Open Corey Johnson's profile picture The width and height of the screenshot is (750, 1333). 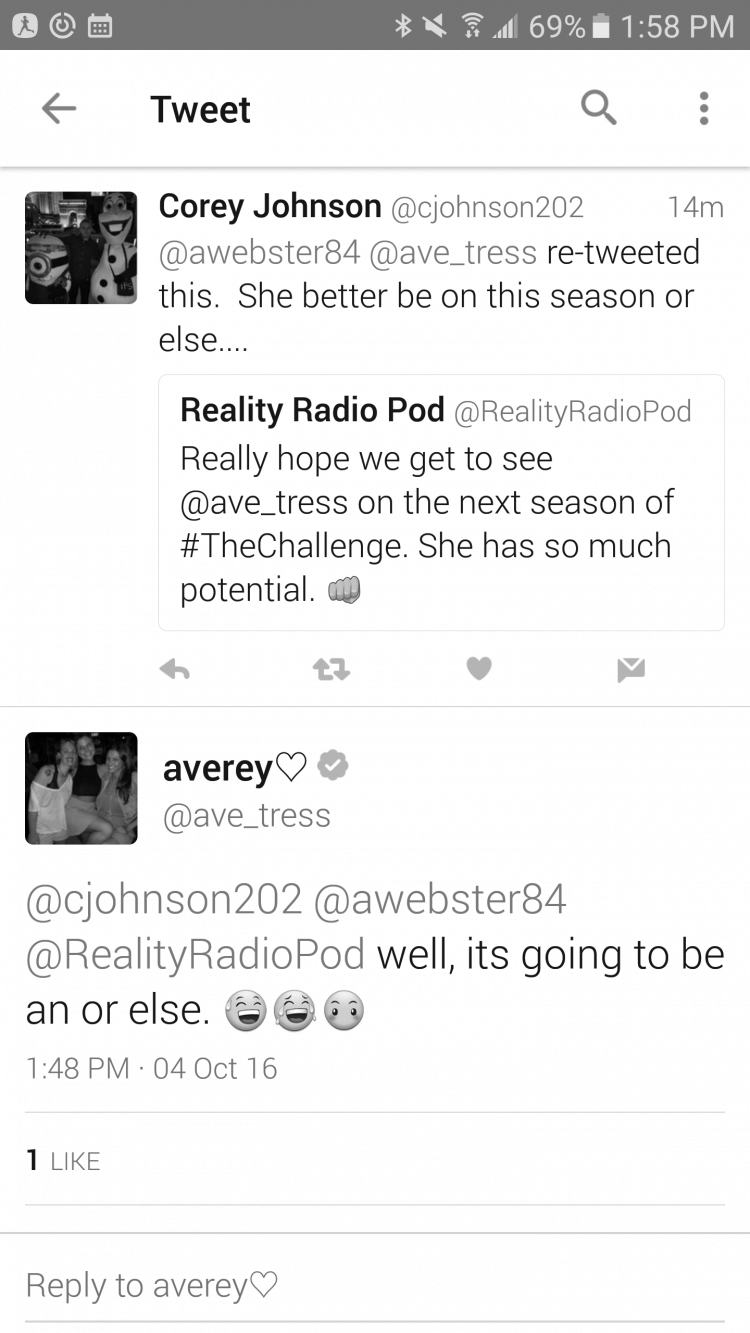81,248
